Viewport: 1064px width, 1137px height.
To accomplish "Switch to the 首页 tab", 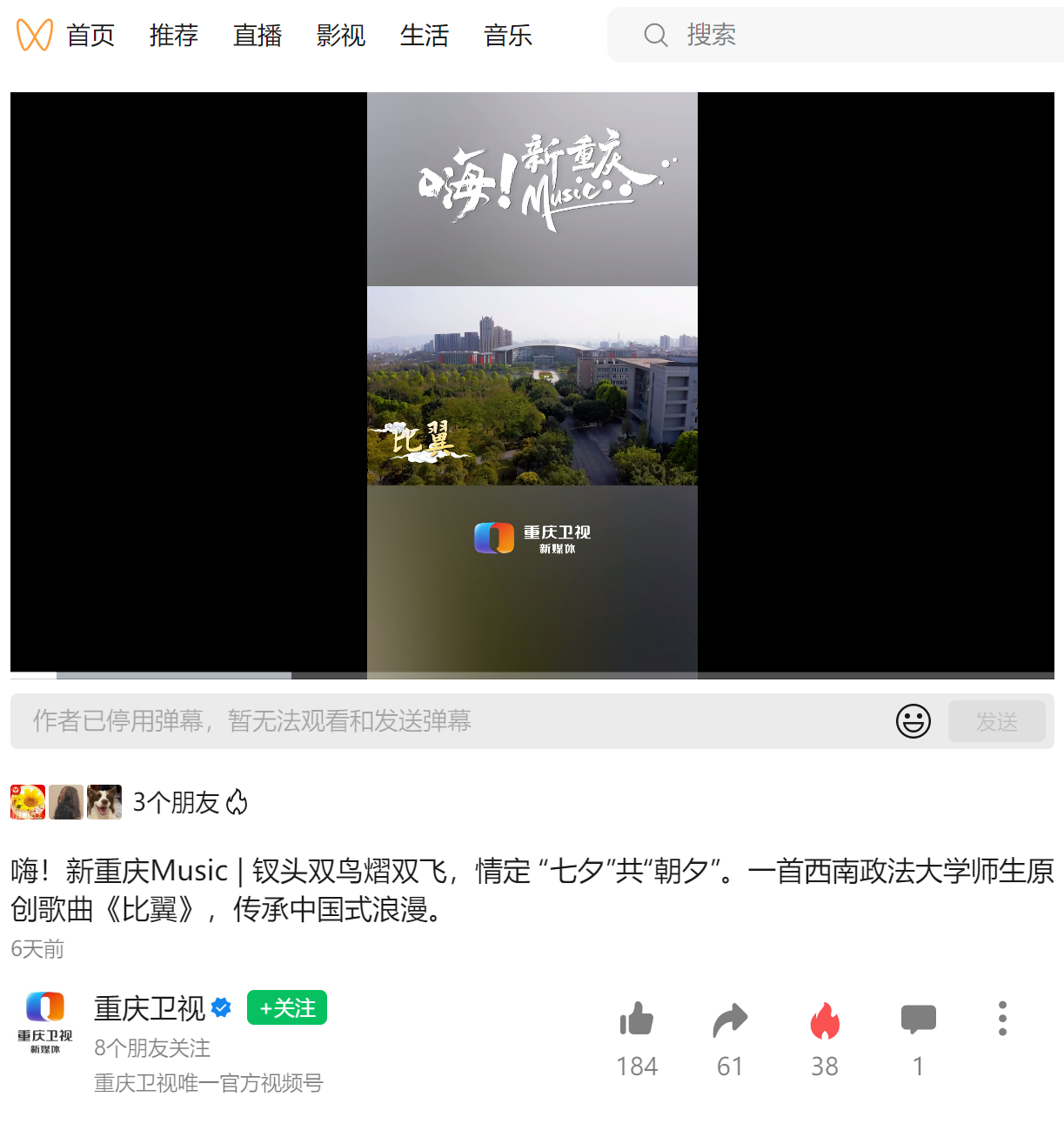I will click(x=90, y=36).
